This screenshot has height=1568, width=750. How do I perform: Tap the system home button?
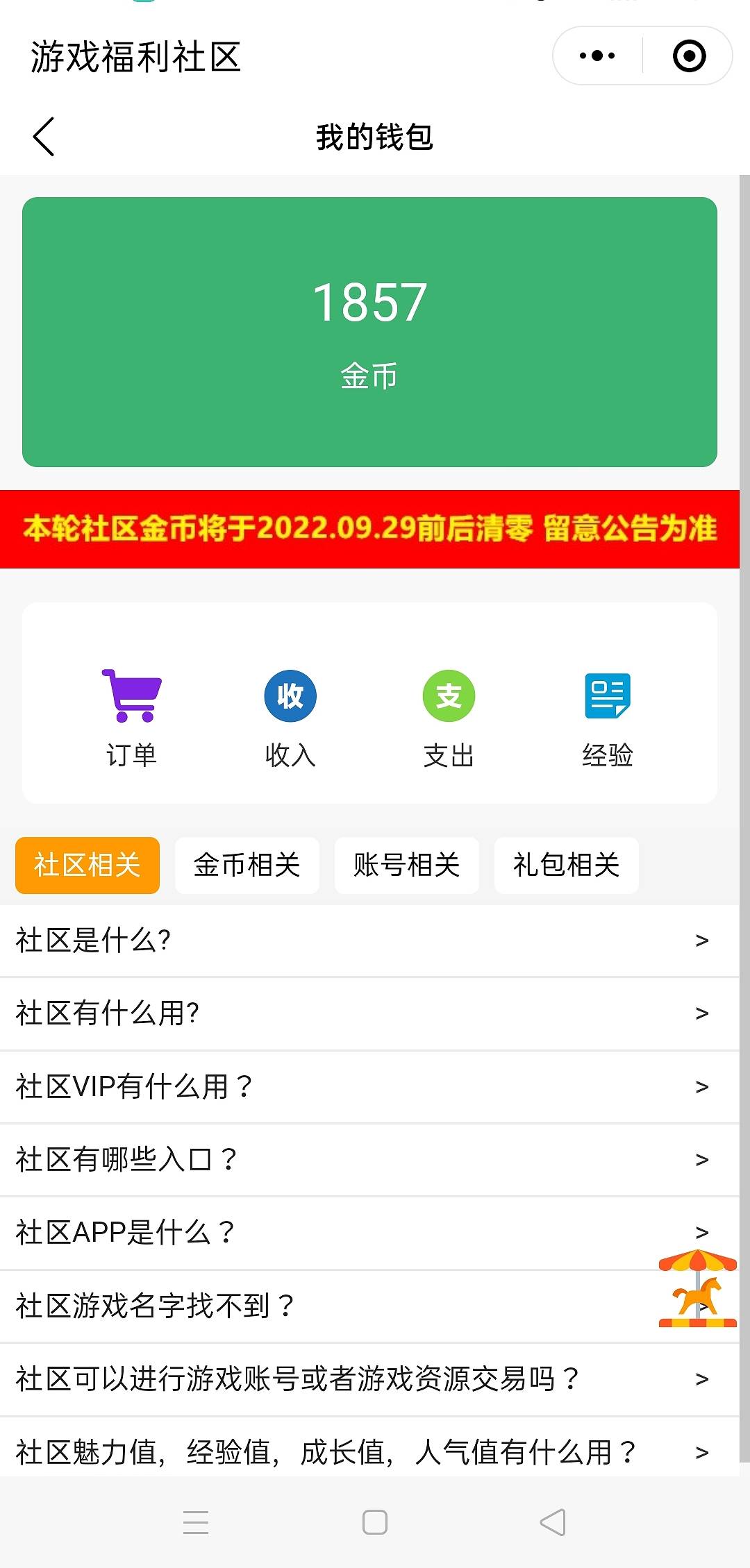coord(375,1522)
